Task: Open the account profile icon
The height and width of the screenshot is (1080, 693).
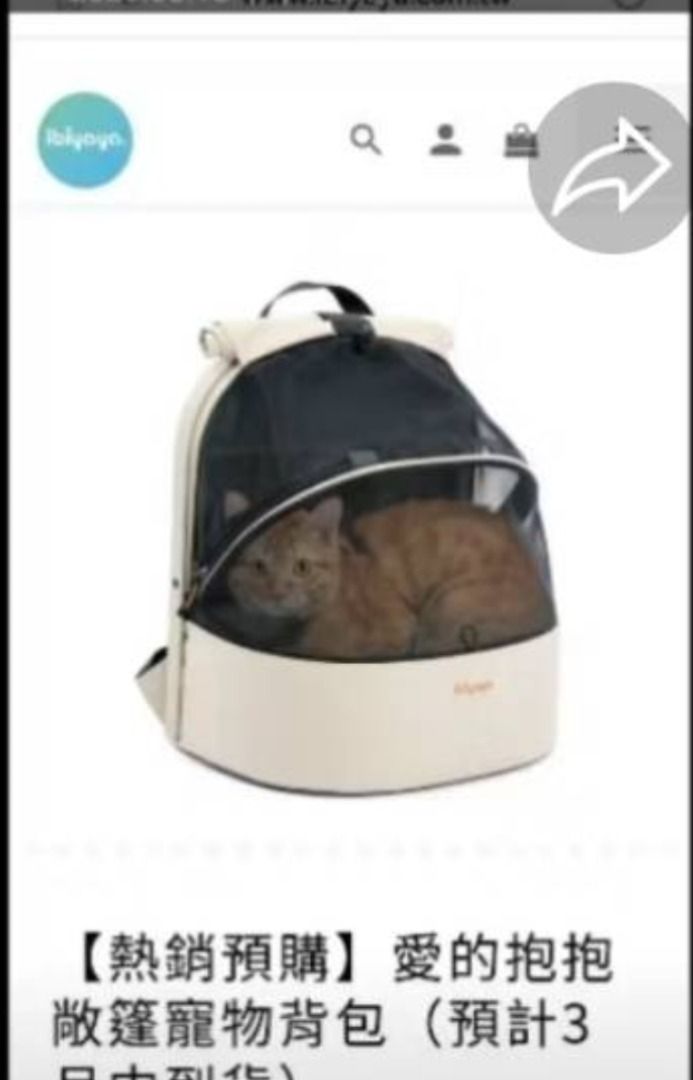Action: pos(445,140)
